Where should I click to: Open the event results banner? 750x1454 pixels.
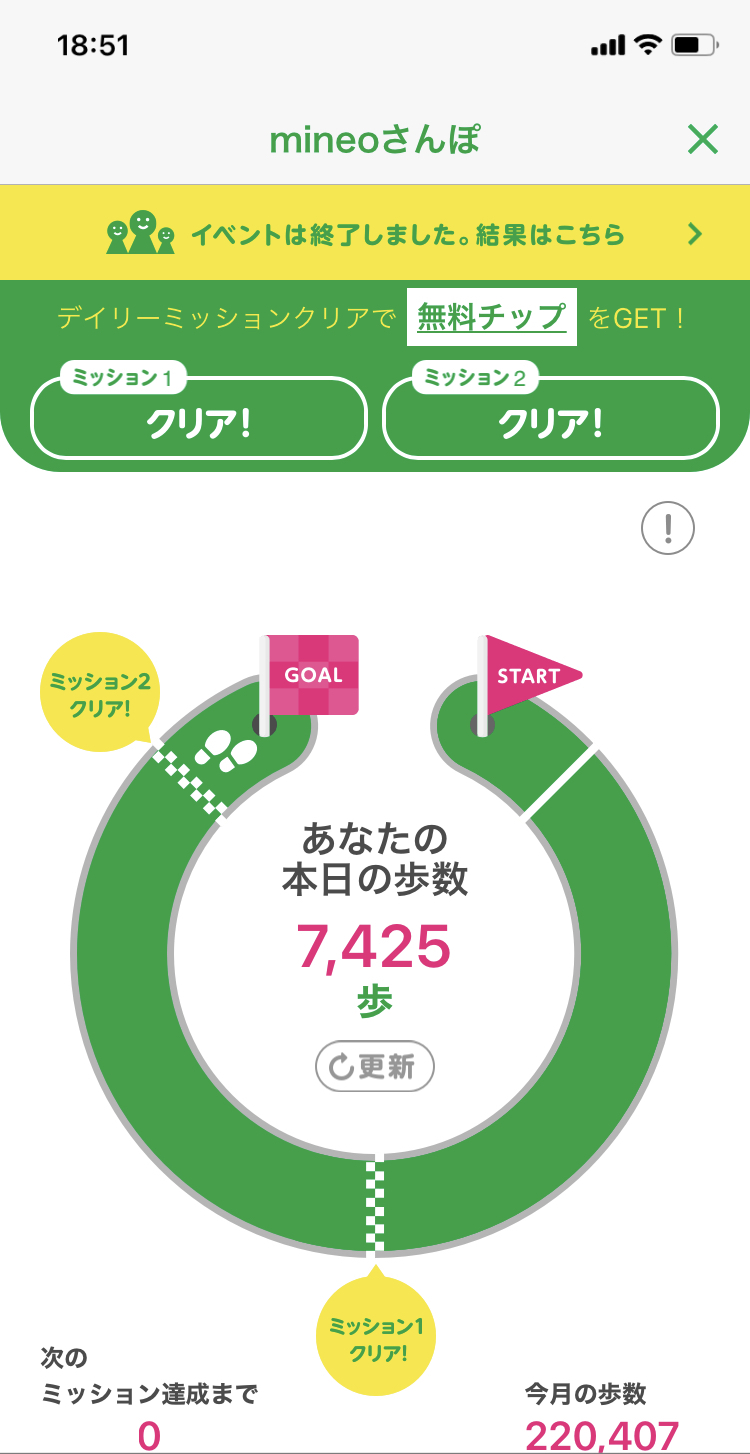[375, 233]
